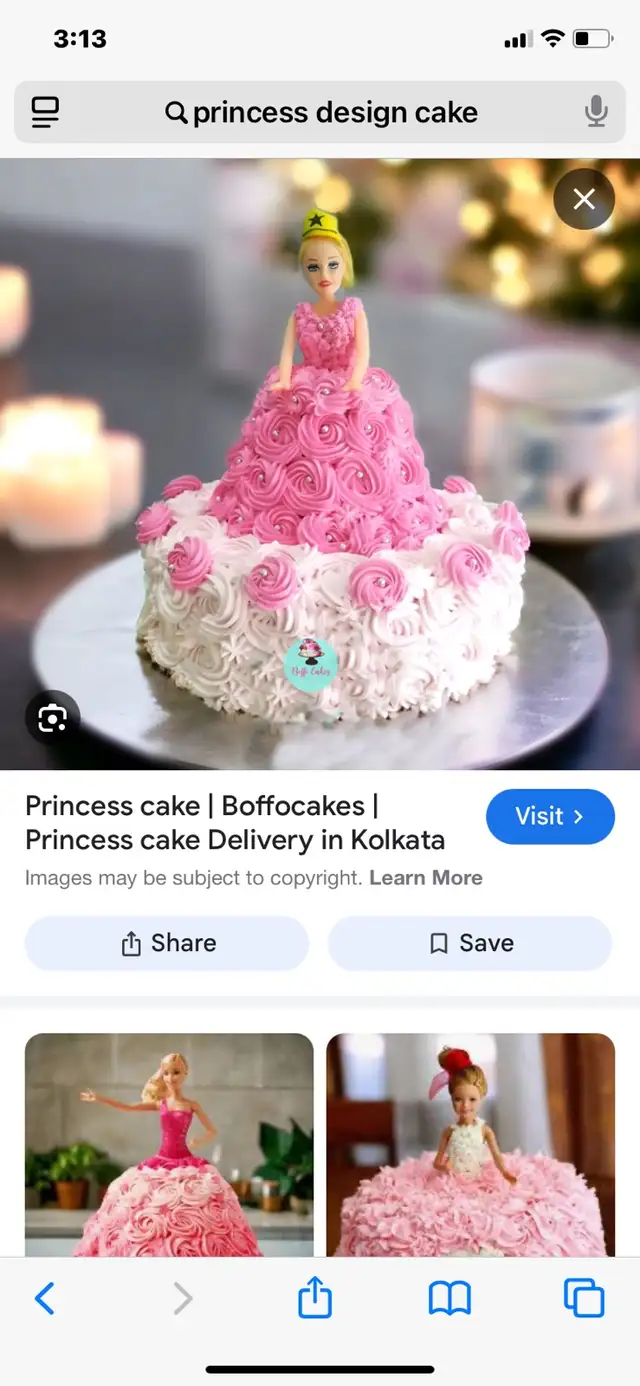Save the princess cake image

470,943
